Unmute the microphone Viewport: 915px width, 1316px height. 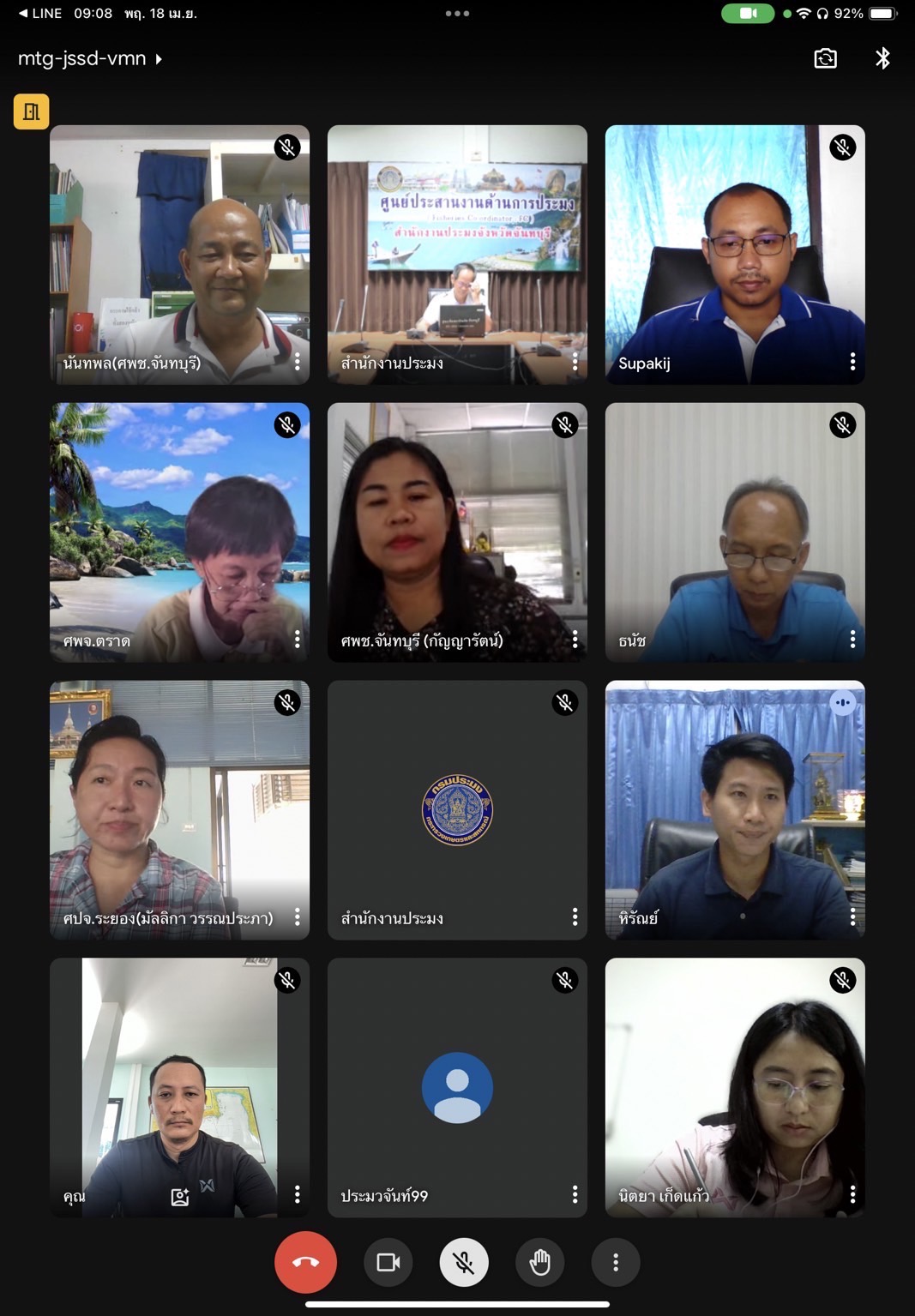pos(464,1262)
